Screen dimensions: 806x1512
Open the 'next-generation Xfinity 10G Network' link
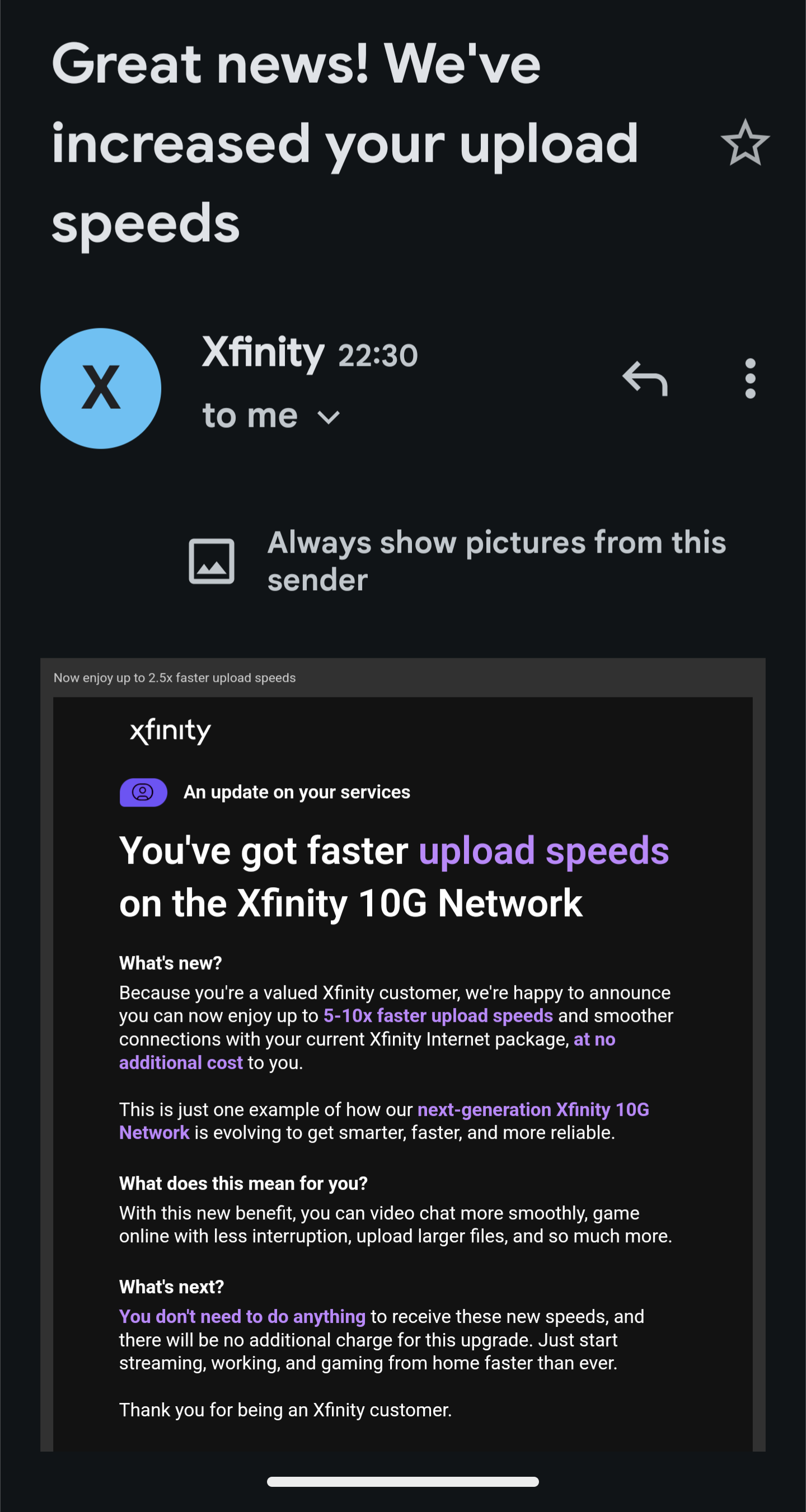click(x=532, y=1109)
